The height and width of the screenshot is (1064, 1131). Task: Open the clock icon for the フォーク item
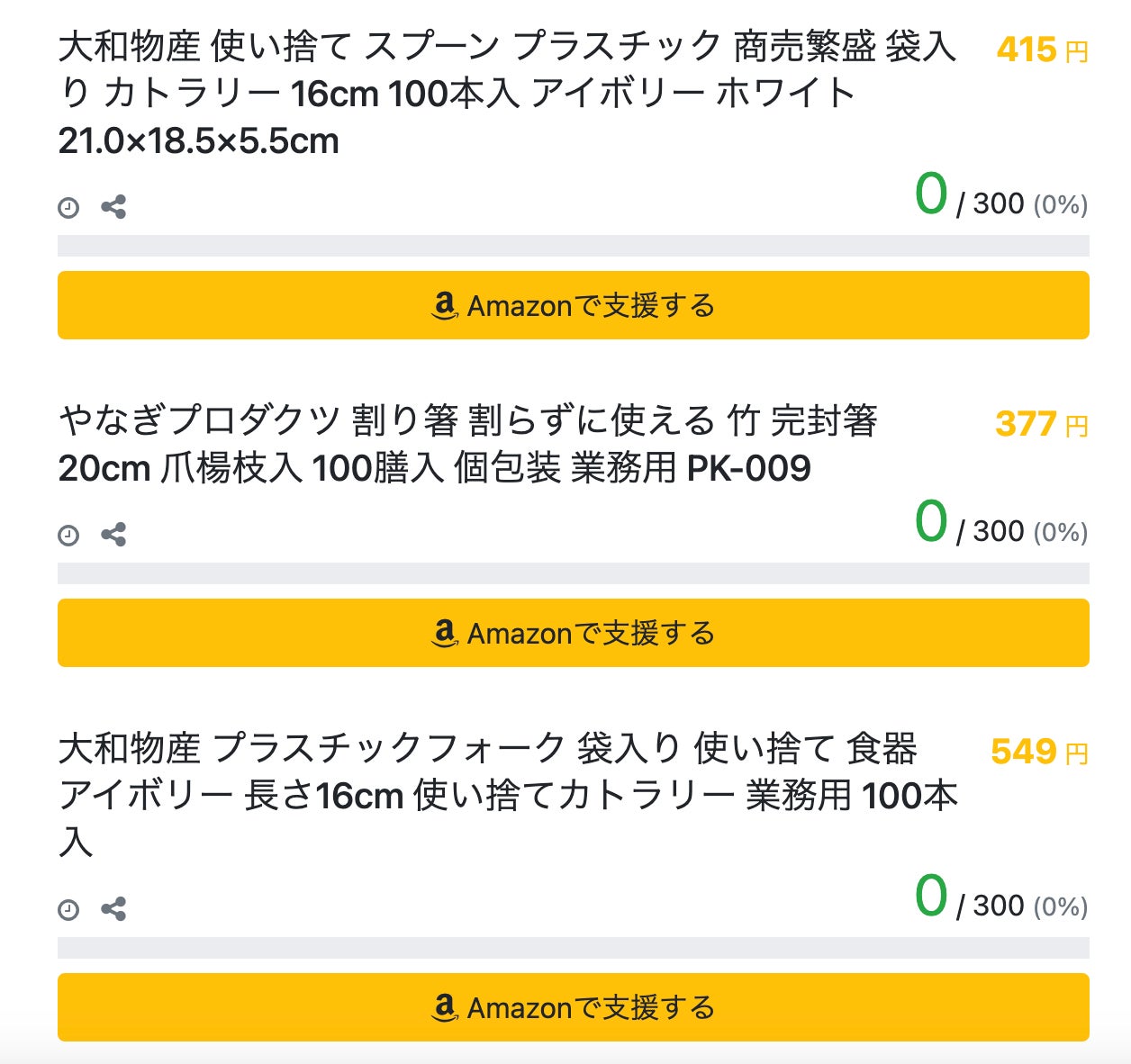point(68,911)
